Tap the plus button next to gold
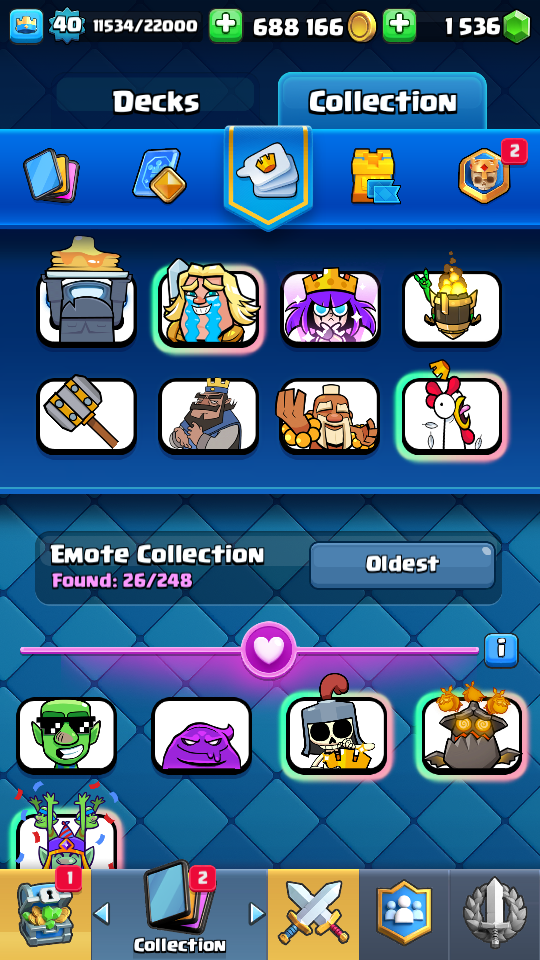This screenshot has height=960, width=540. coord(399,26)
